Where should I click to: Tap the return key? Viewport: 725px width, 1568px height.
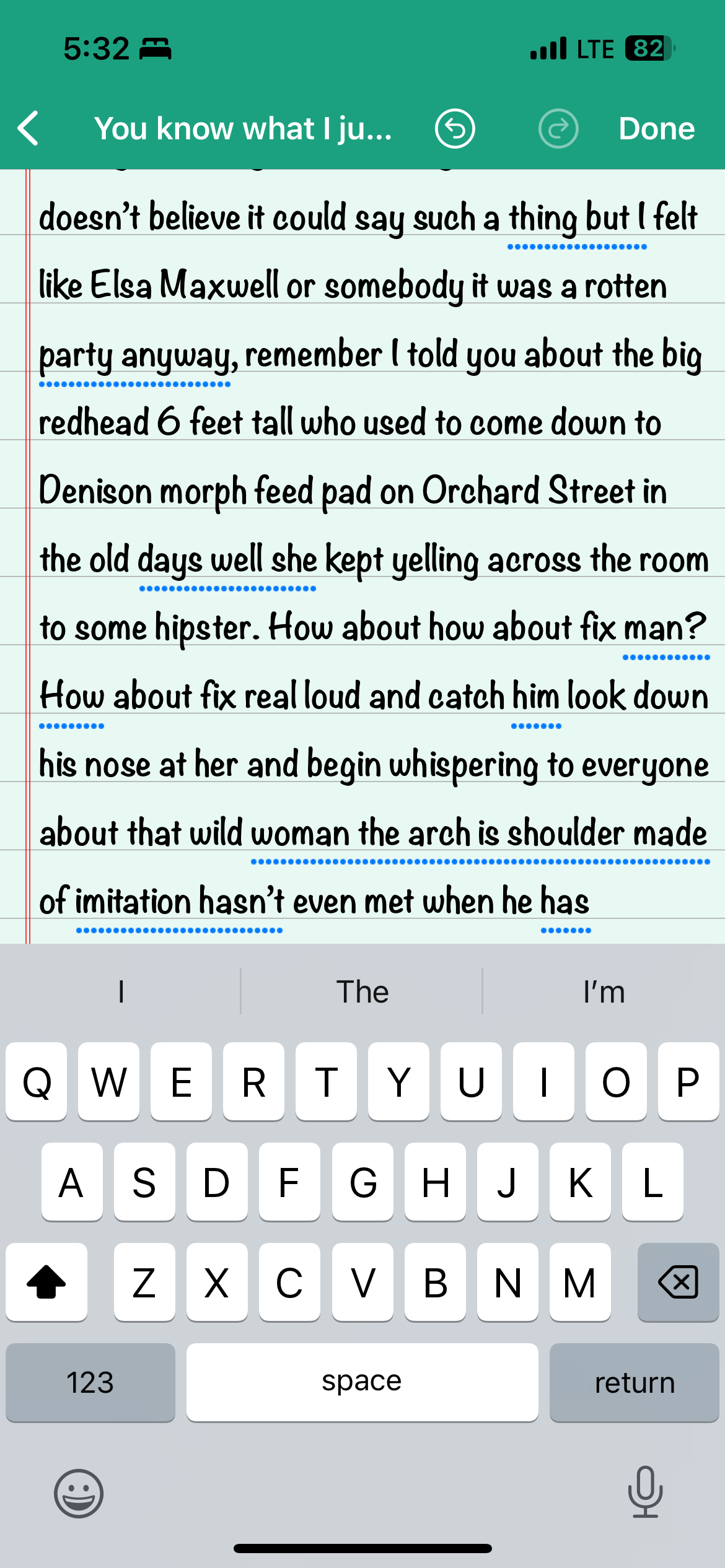634,1382
